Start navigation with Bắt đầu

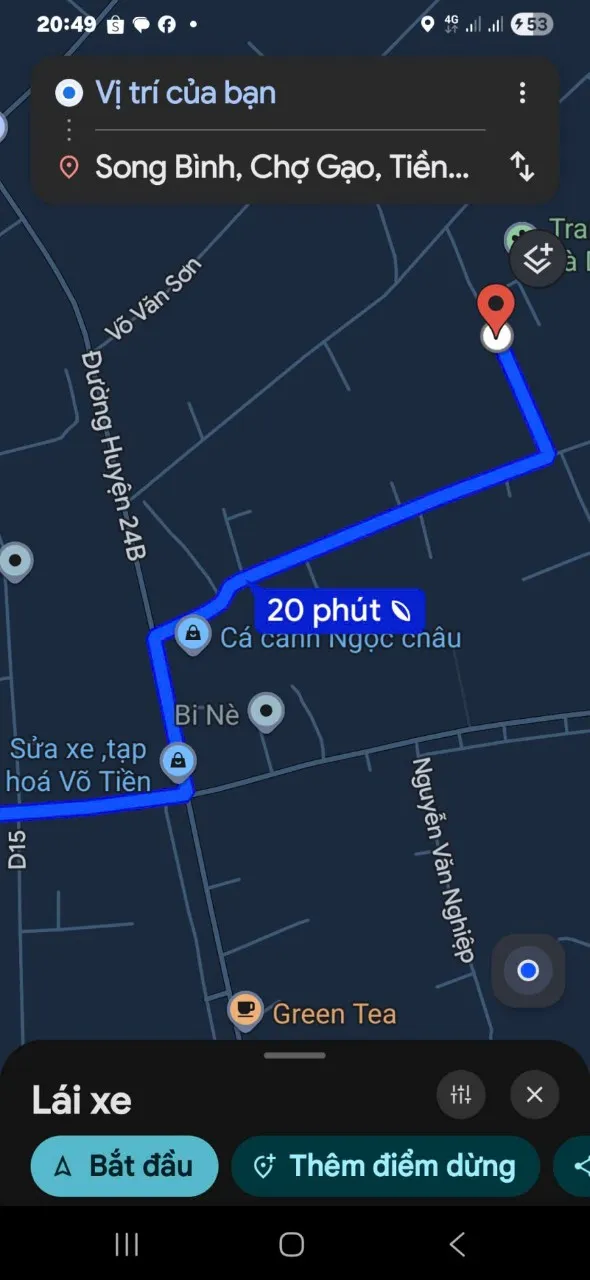point(125,1166)
